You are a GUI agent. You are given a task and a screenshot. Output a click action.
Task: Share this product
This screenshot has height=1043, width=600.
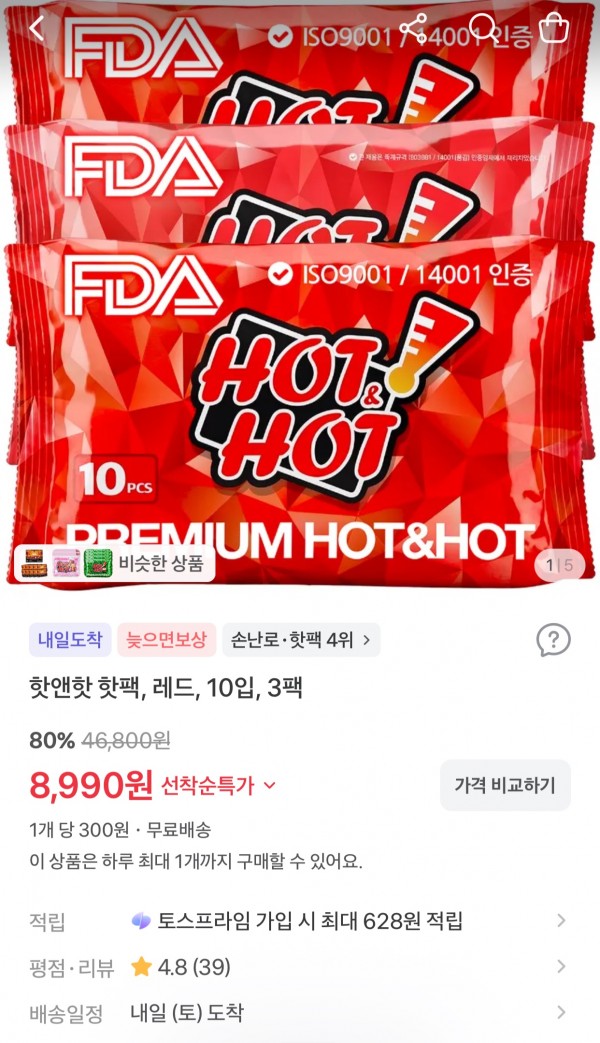click(x=413, y=28)
